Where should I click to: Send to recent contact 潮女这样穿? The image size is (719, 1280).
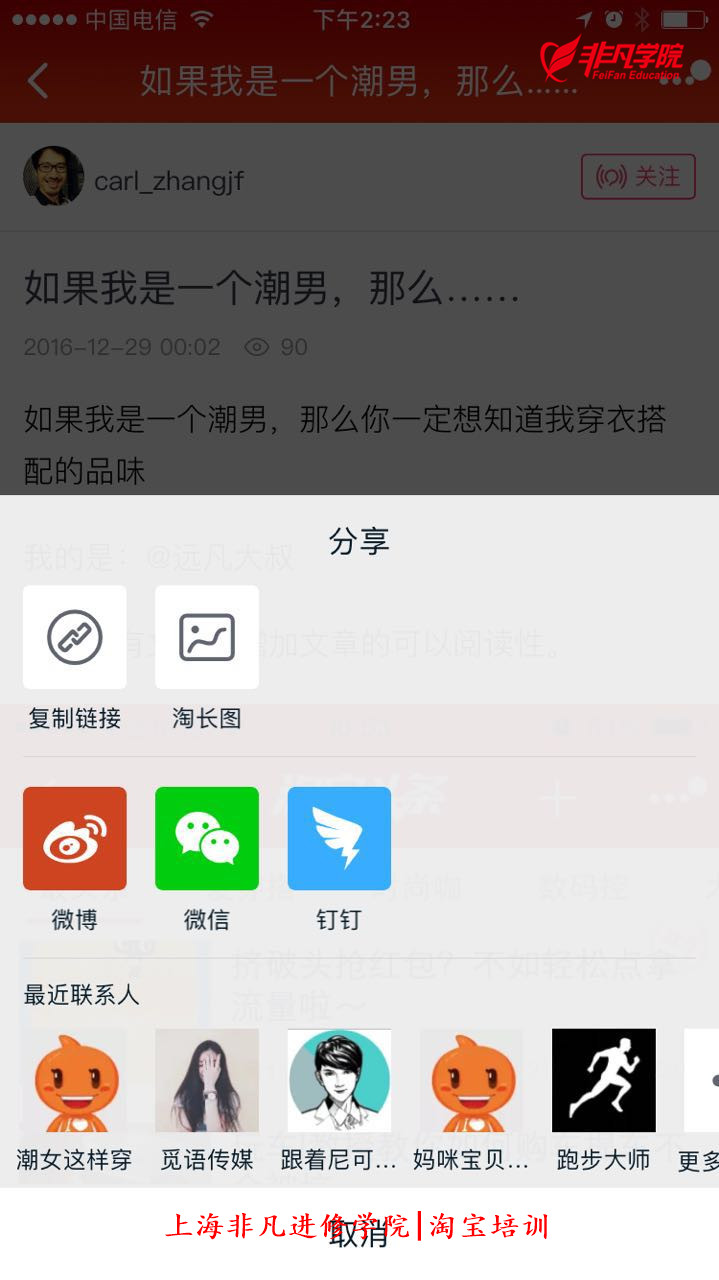(x=75, y=1080)
